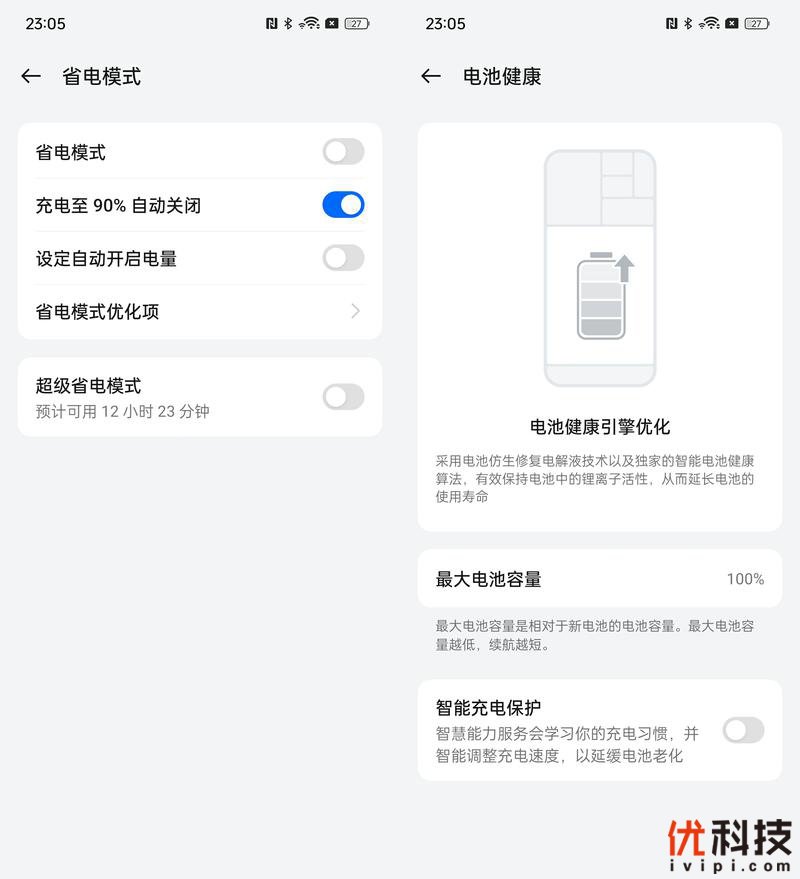800x879 pixels.
Task: Open 省电模式优化项
Action: click(200, 311)
